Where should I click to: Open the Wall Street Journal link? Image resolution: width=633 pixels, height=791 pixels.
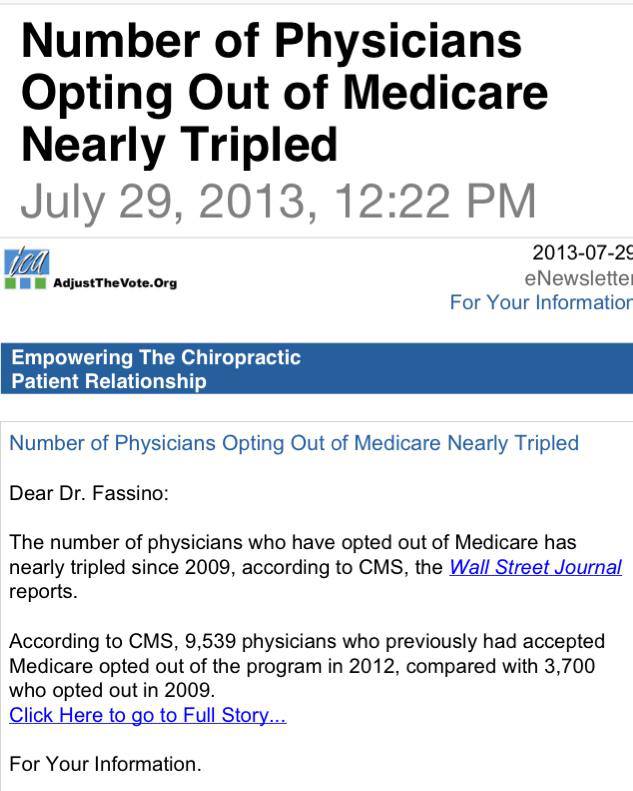tap(535, 568)
